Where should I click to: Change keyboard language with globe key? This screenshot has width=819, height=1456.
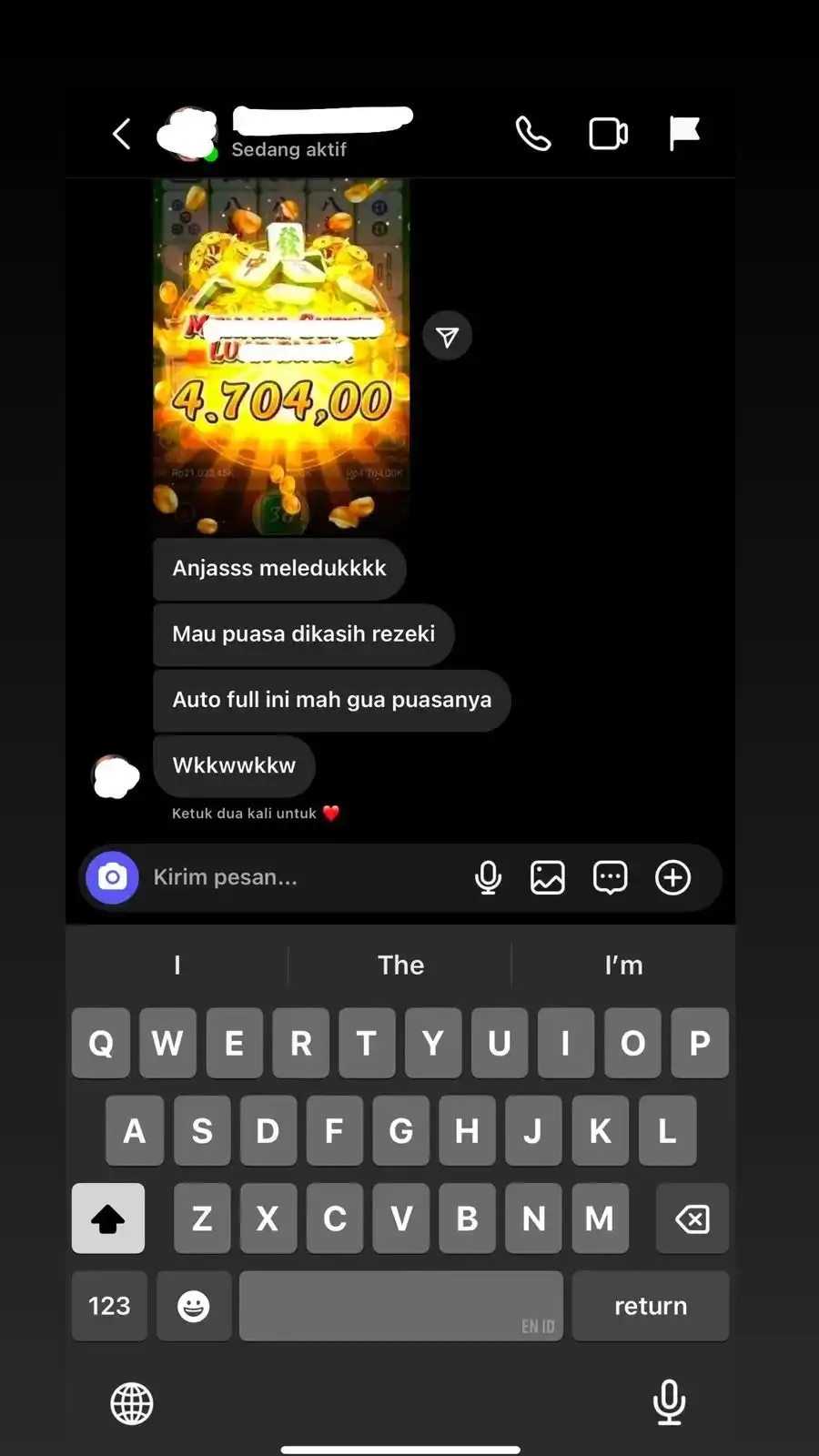point(132,1403)
